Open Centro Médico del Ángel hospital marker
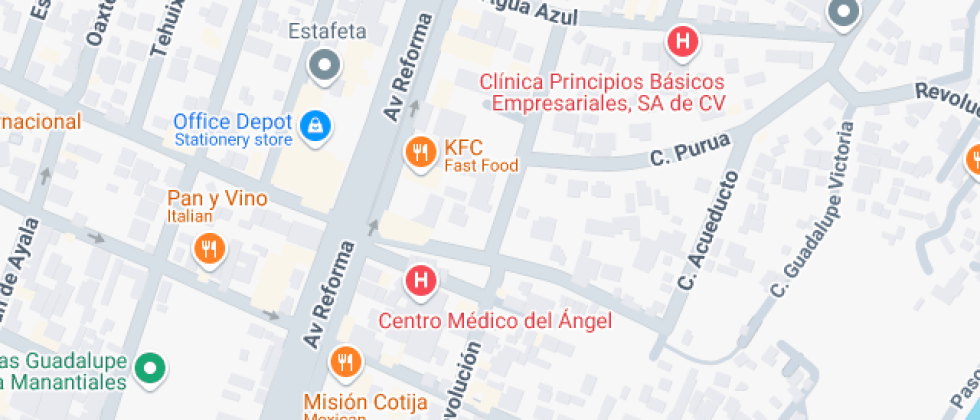980x420 pixels. (421, 281)
